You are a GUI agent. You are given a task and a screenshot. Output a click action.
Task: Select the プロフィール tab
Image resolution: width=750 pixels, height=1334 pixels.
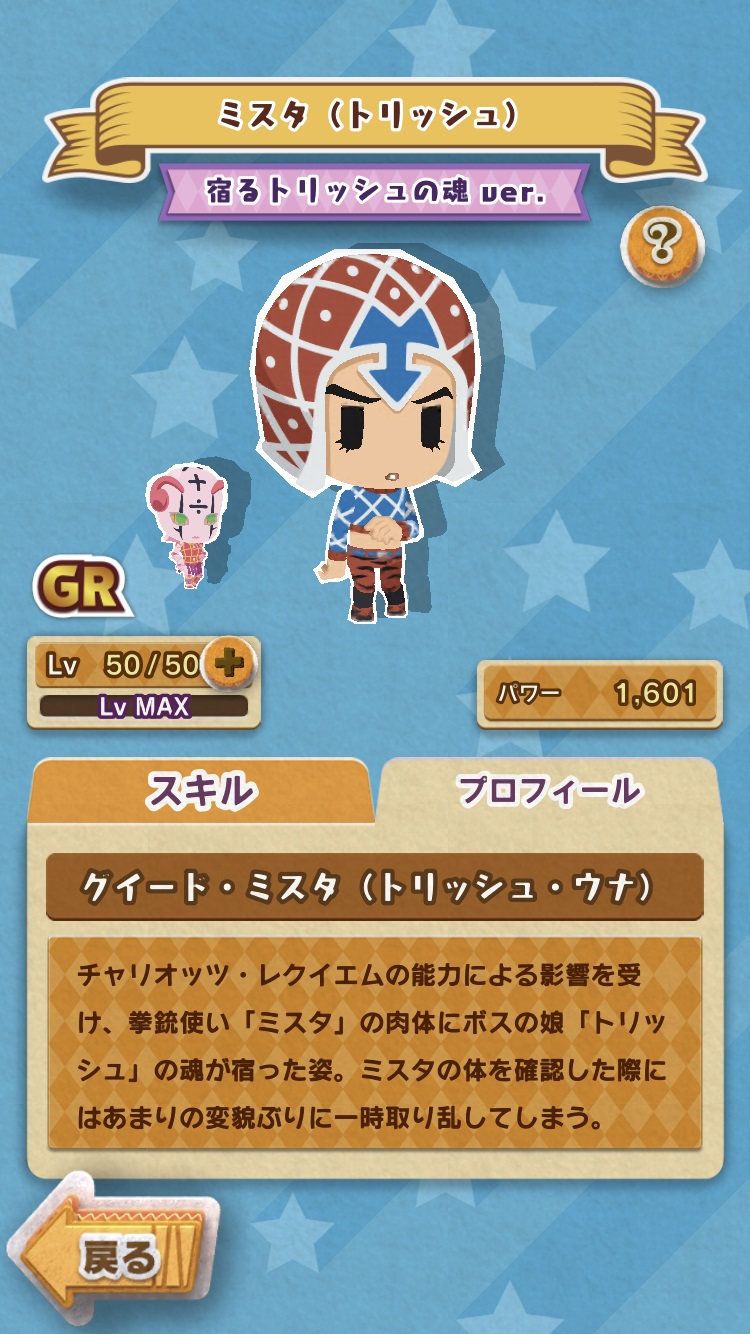click(549, 791)
